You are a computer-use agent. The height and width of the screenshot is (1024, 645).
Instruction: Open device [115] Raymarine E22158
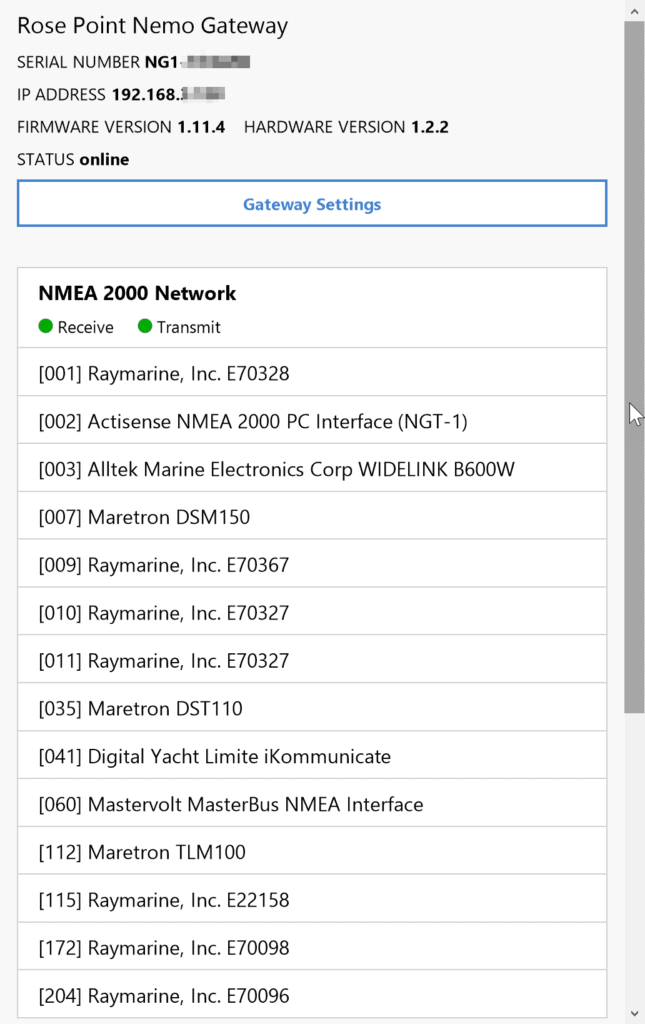(x=312, y=900)
